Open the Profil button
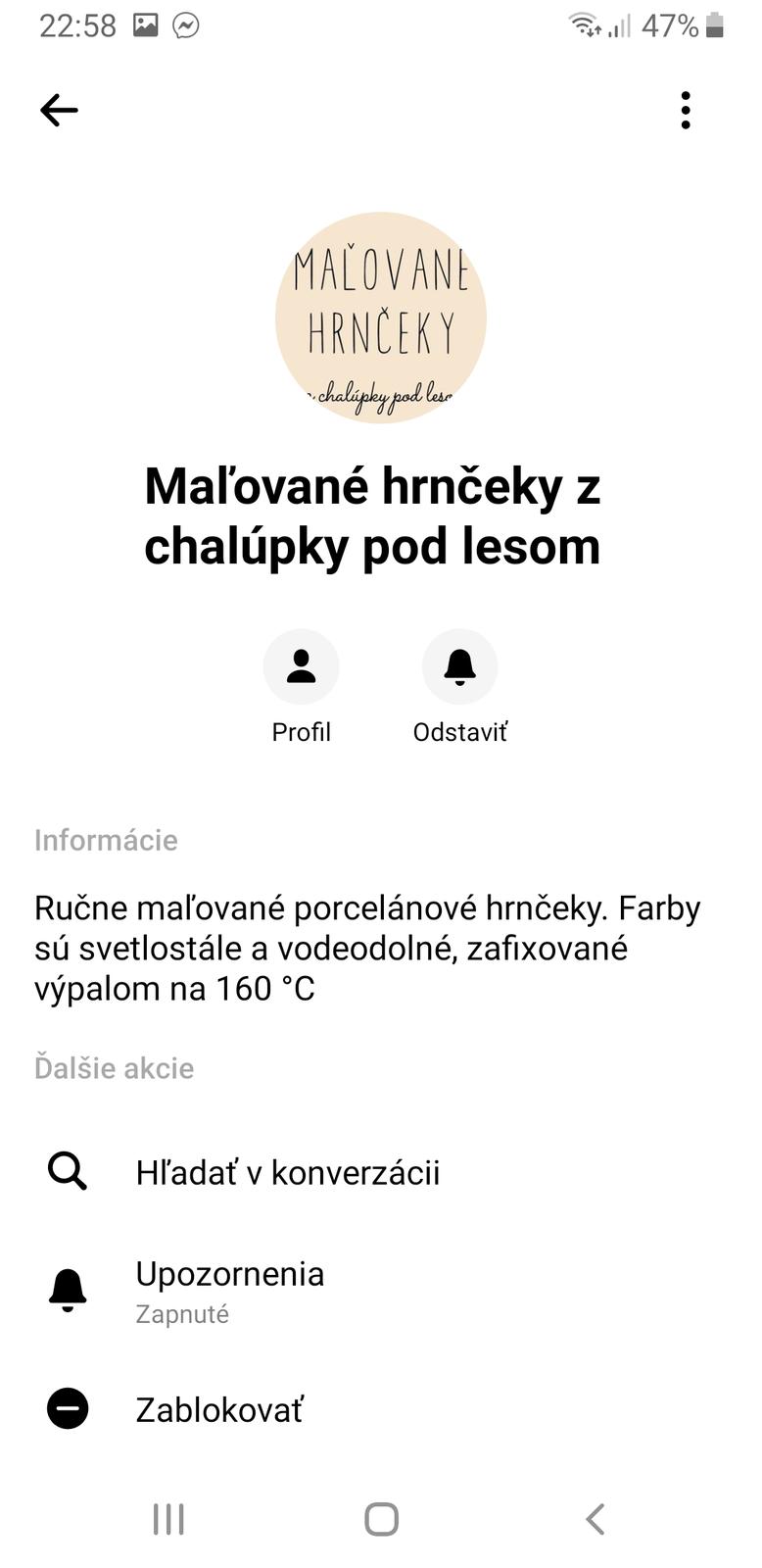 click(301, 666)
